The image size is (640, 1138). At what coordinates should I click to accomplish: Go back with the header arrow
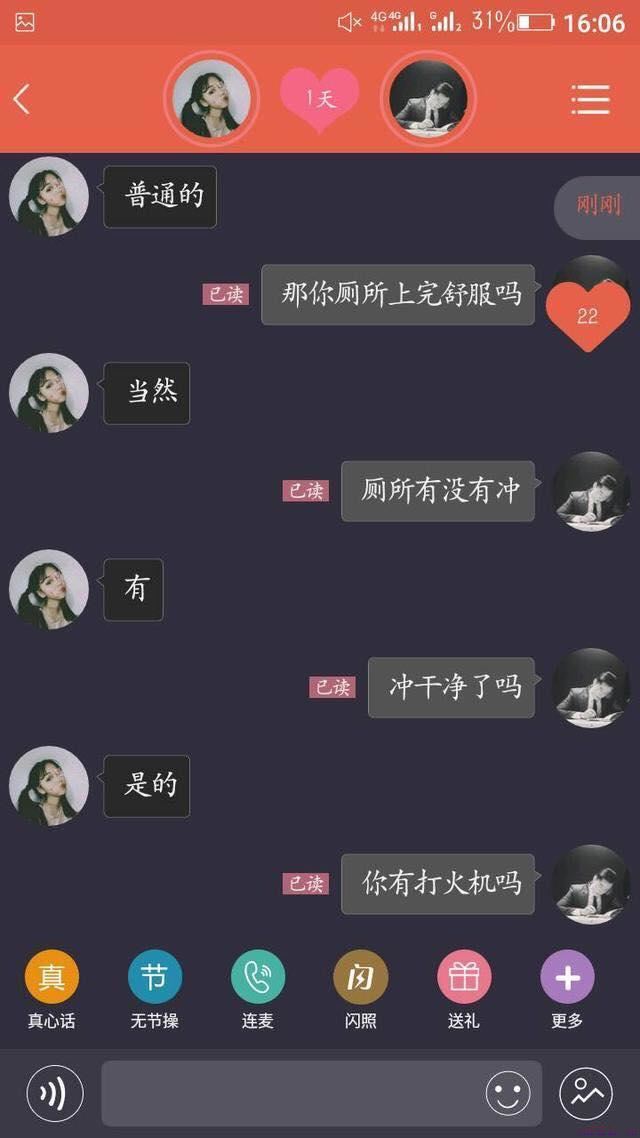click(x=22, y=99)
